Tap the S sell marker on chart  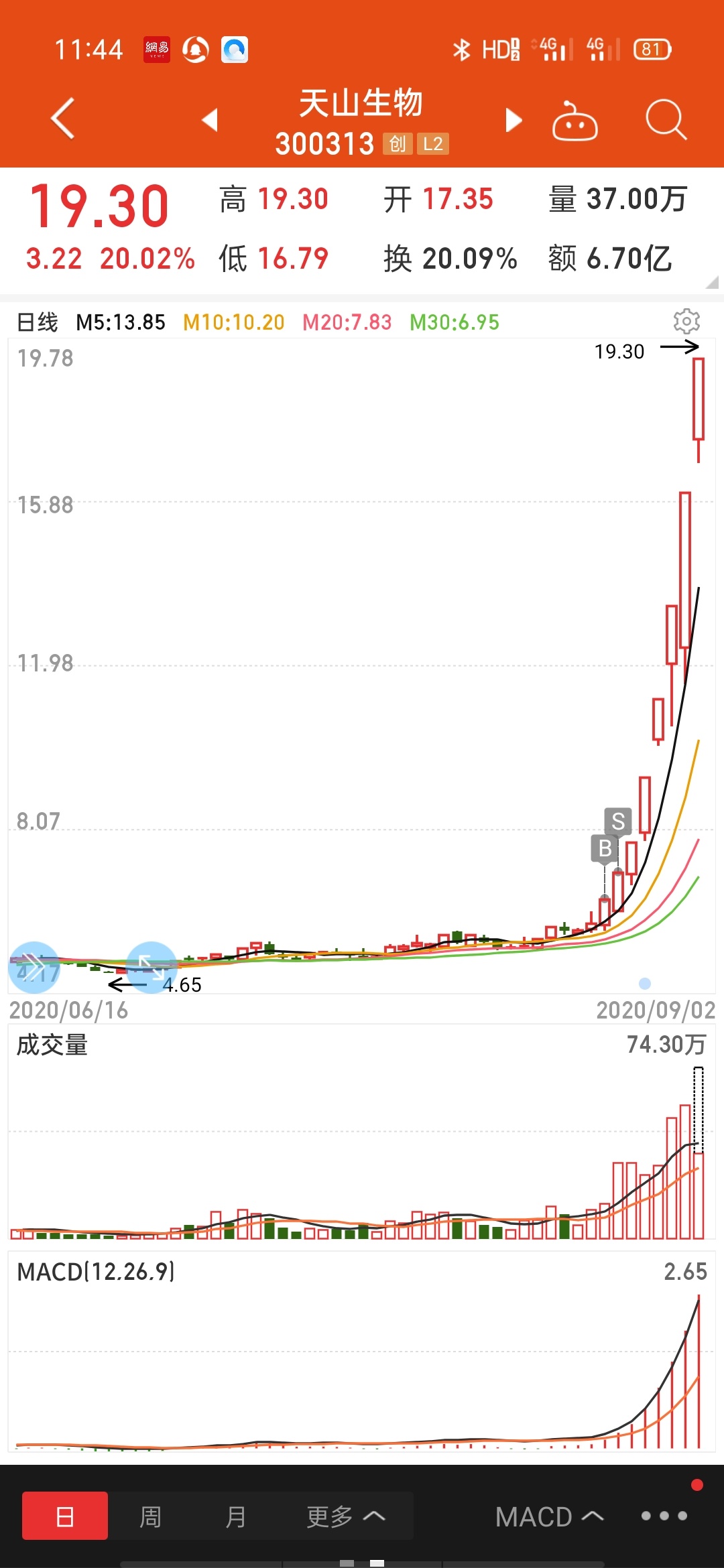(618, 822)
